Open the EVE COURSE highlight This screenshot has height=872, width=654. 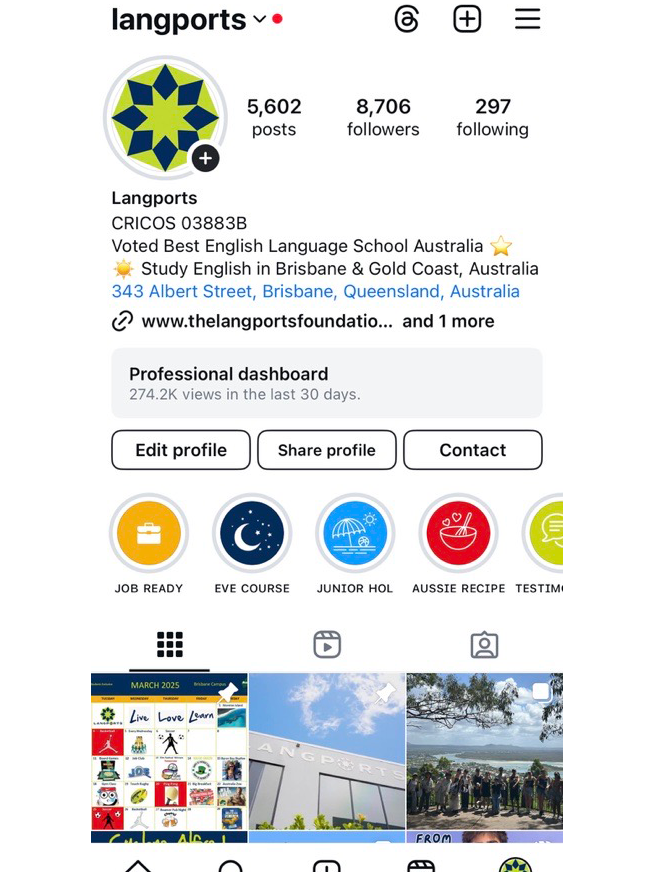click(252, 534)
